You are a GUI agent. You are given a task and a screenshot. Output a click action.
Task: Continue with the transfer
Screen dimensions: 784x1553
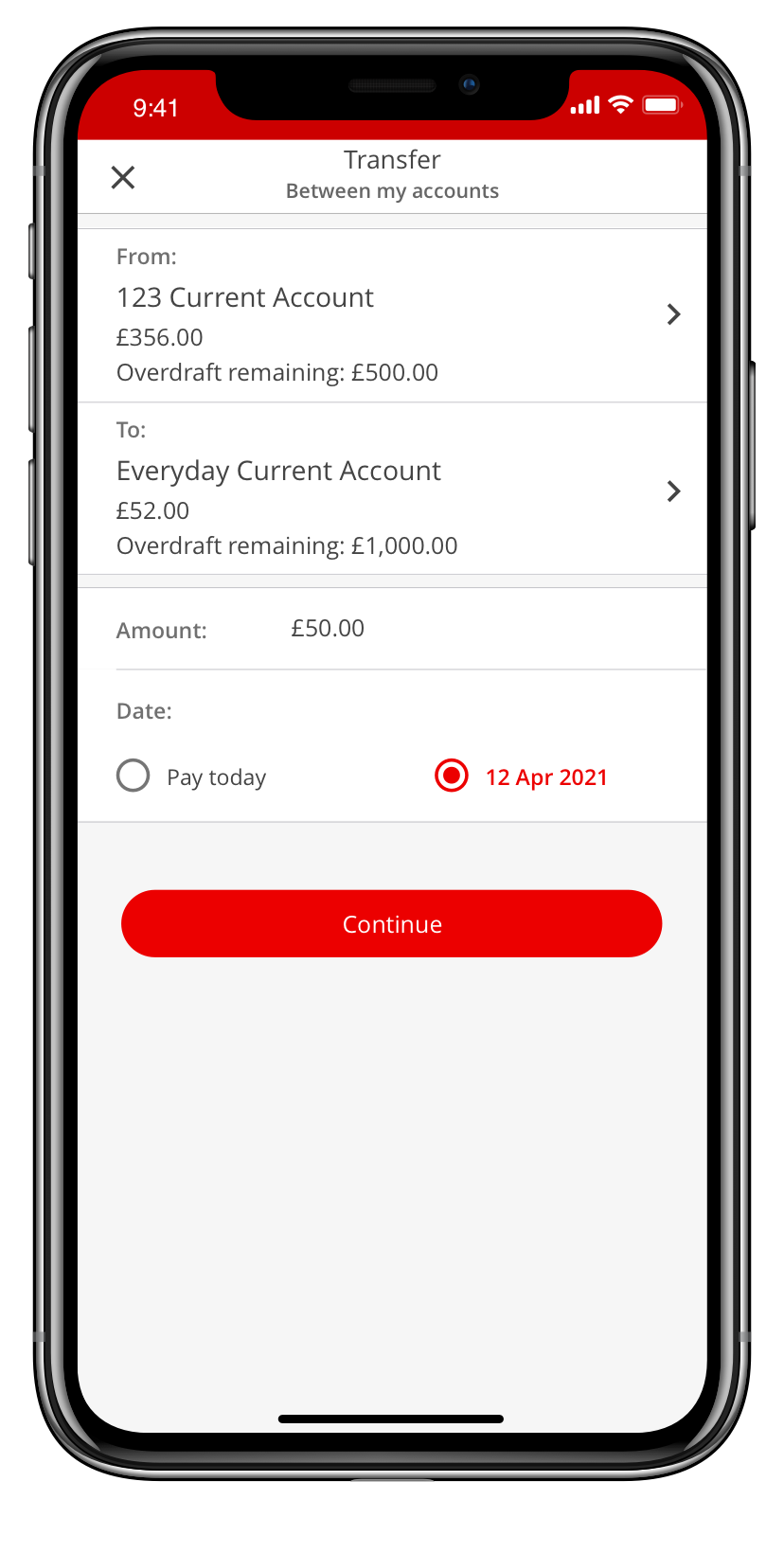391,923
